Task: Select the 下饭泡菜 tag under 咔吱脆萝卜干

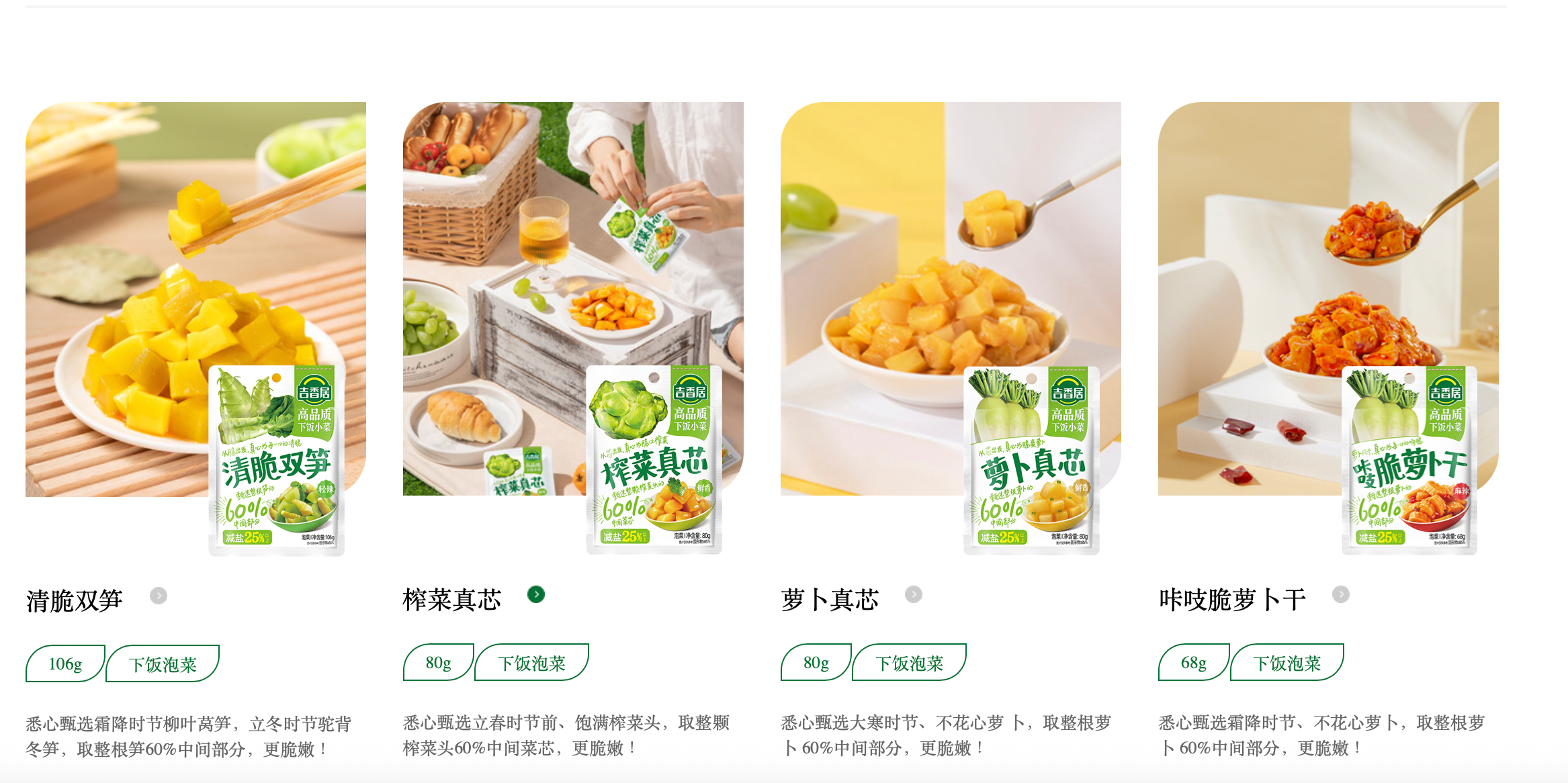Action: (x=1287, y=663)
